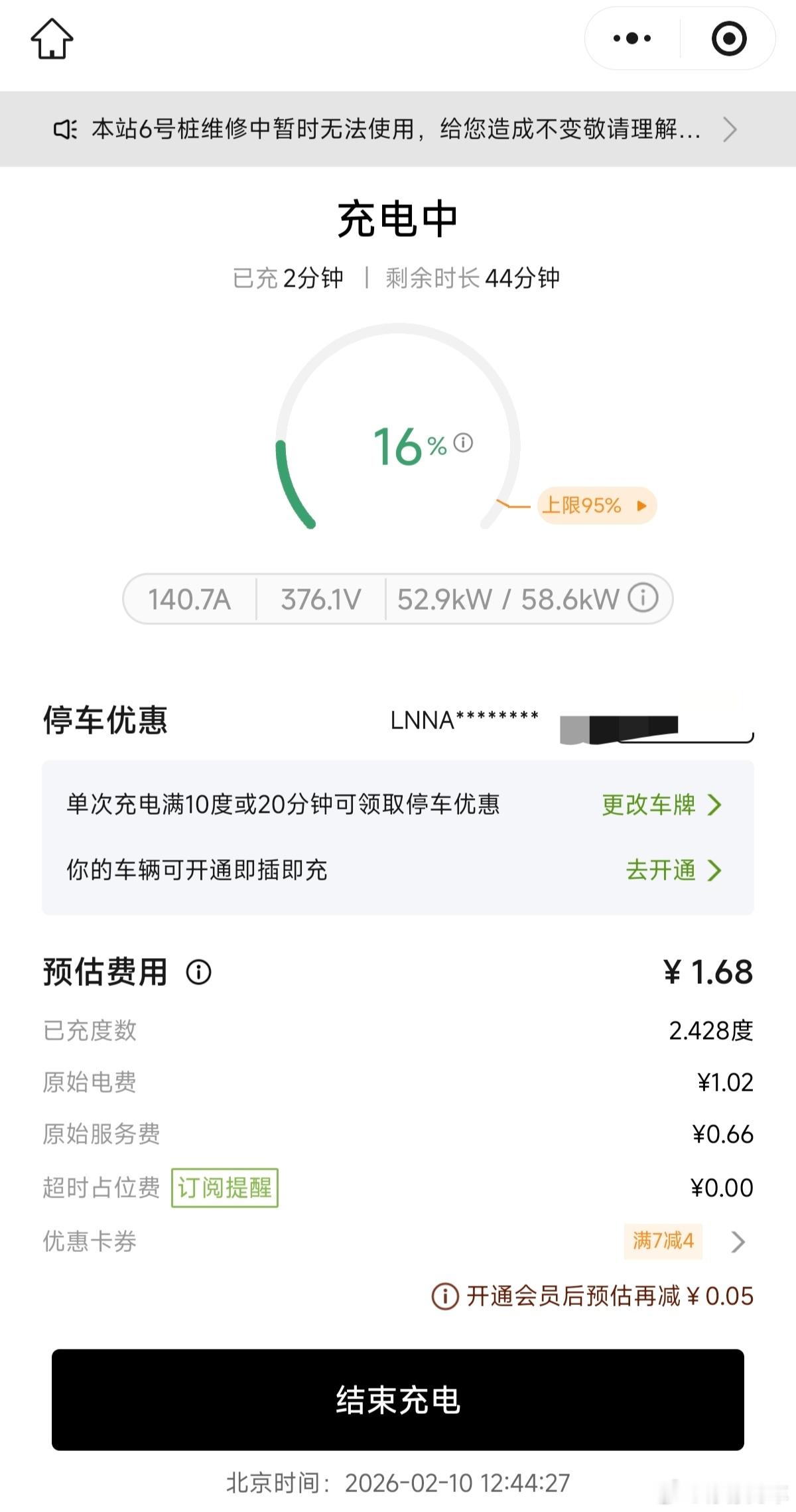
Task: Expand the 优惠卡券 row chevron
Action: [x=736, y=1241]
